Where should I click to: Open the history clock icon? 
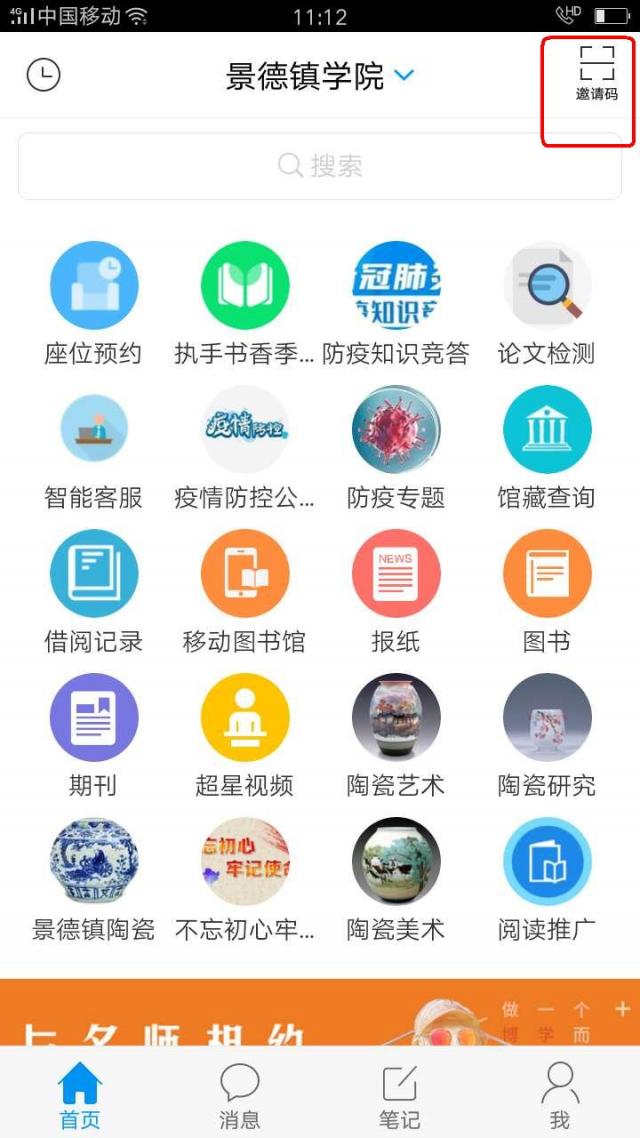click(x=43, y=75)
